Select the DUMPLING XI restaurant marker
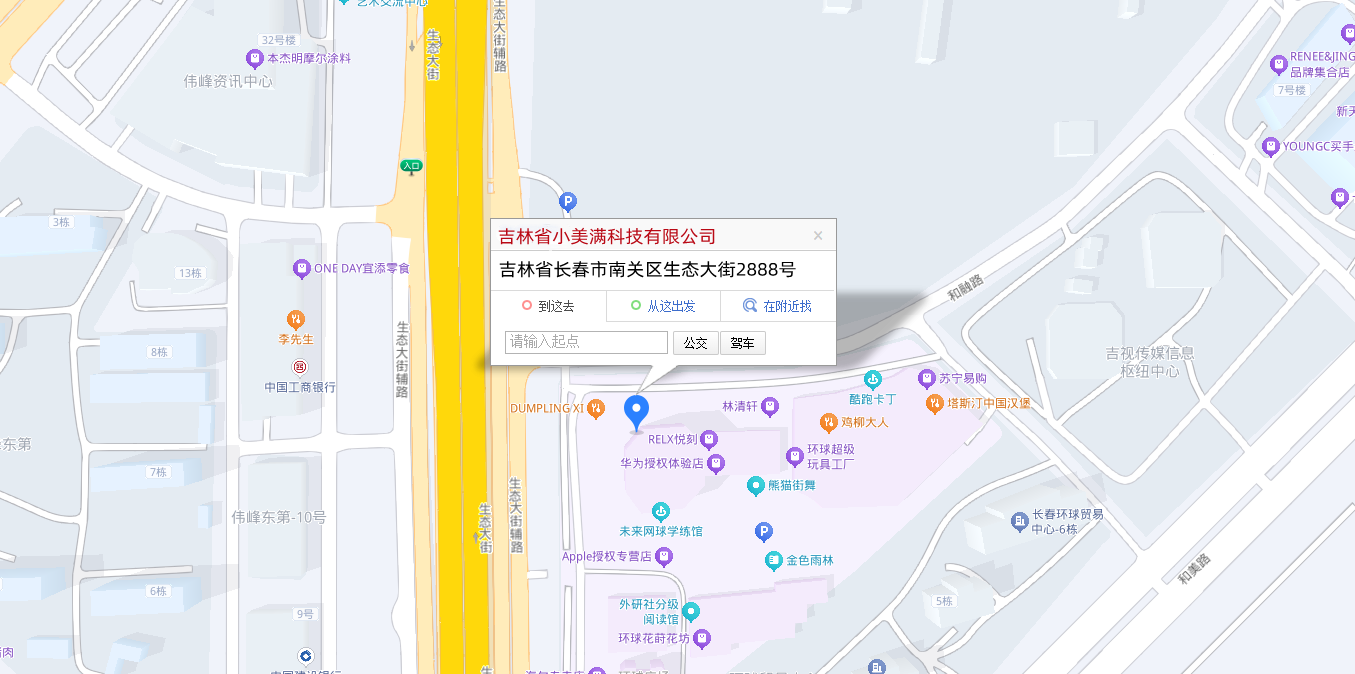Screen dimensions: 1355x674 point(597,408)
